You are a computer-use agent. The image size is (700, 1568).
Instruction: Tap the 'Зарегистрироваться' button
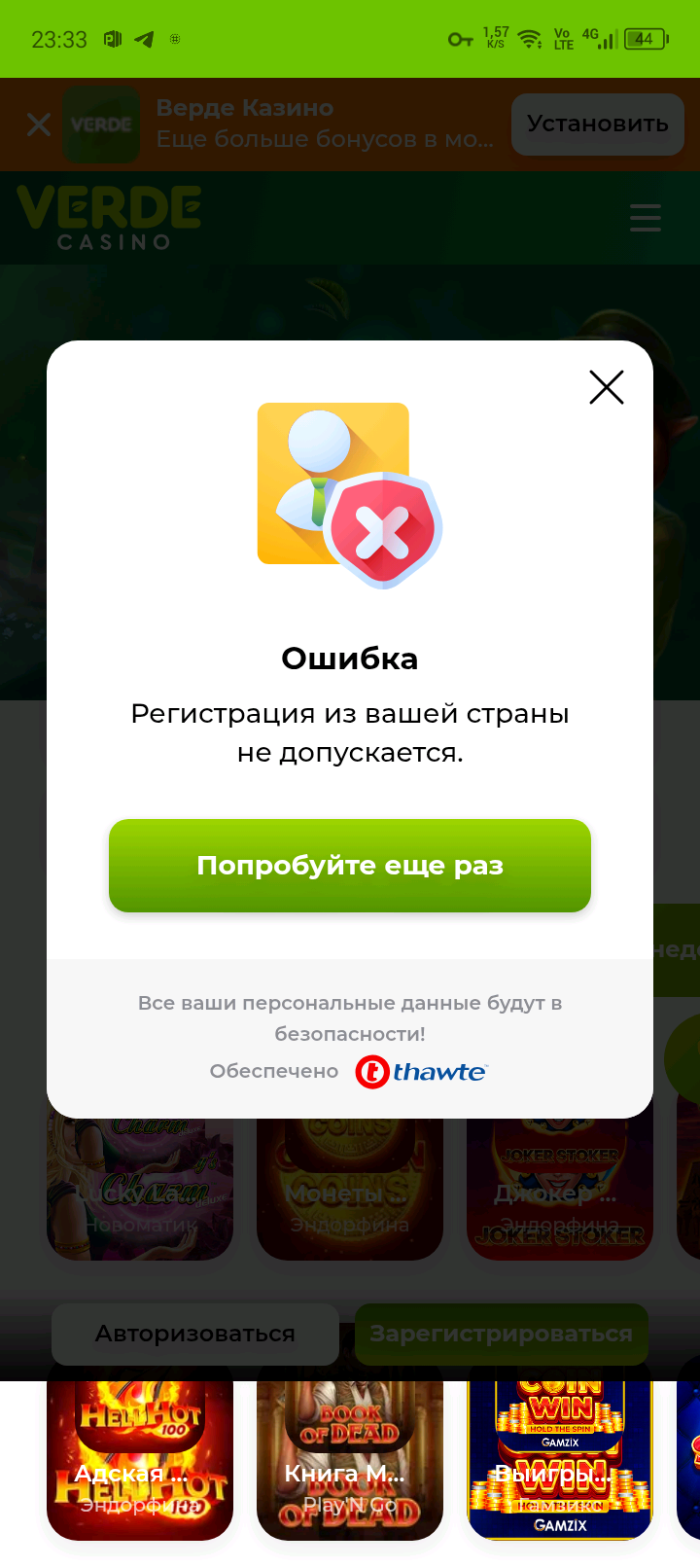[x=501, y=1334]
